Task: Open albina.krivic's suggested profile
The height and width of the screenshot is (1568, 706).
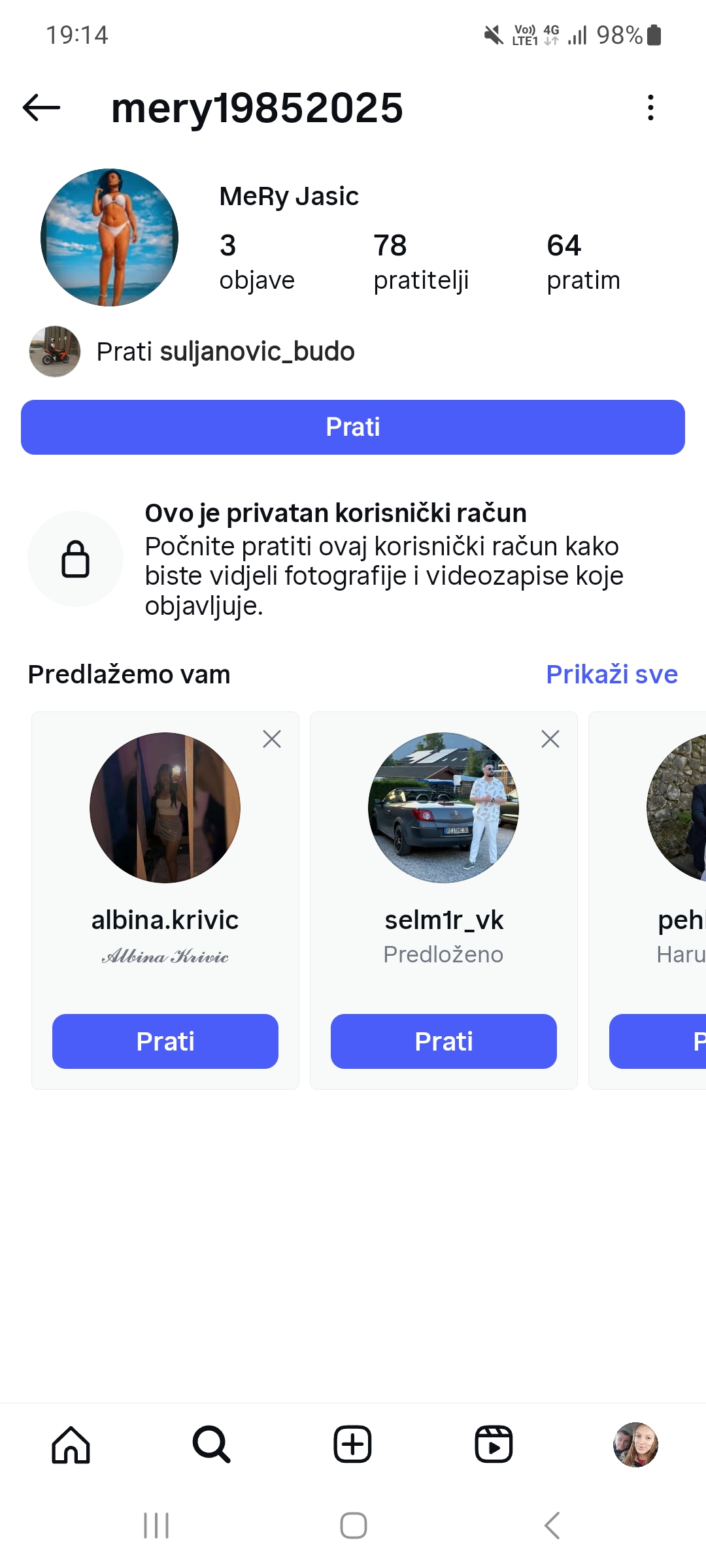Action: [x=165, y=808]
